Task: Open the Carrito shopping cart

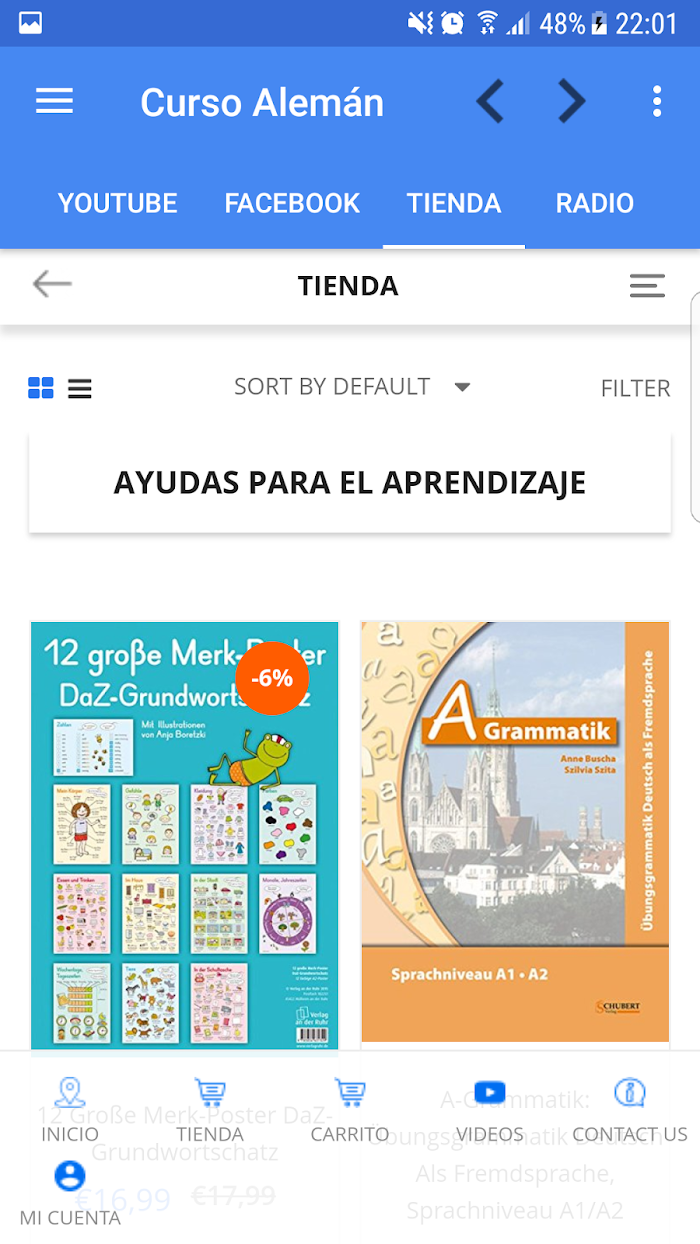Action: [350, 1110]
